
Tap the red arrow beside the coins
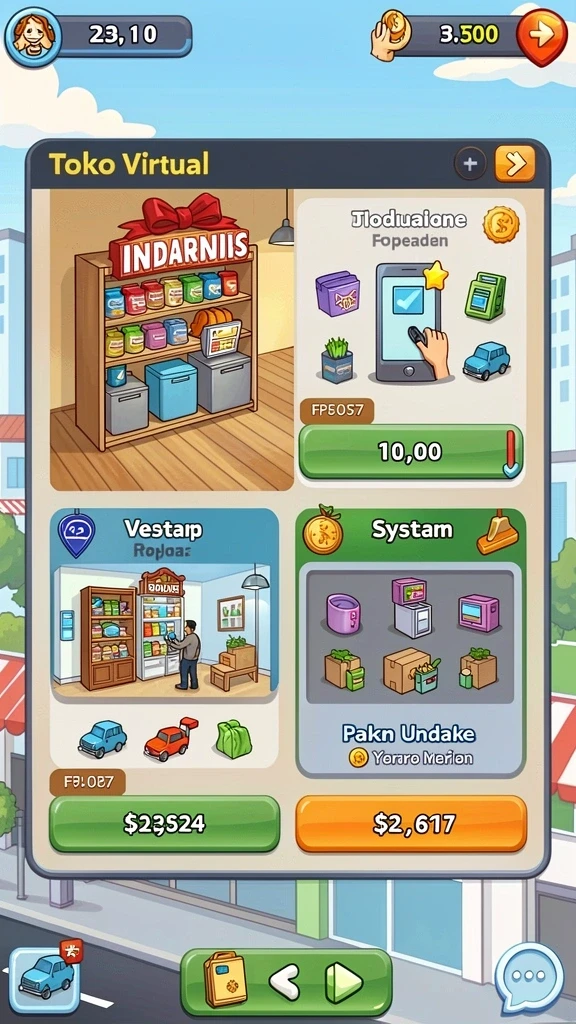(x=541, y=37)
